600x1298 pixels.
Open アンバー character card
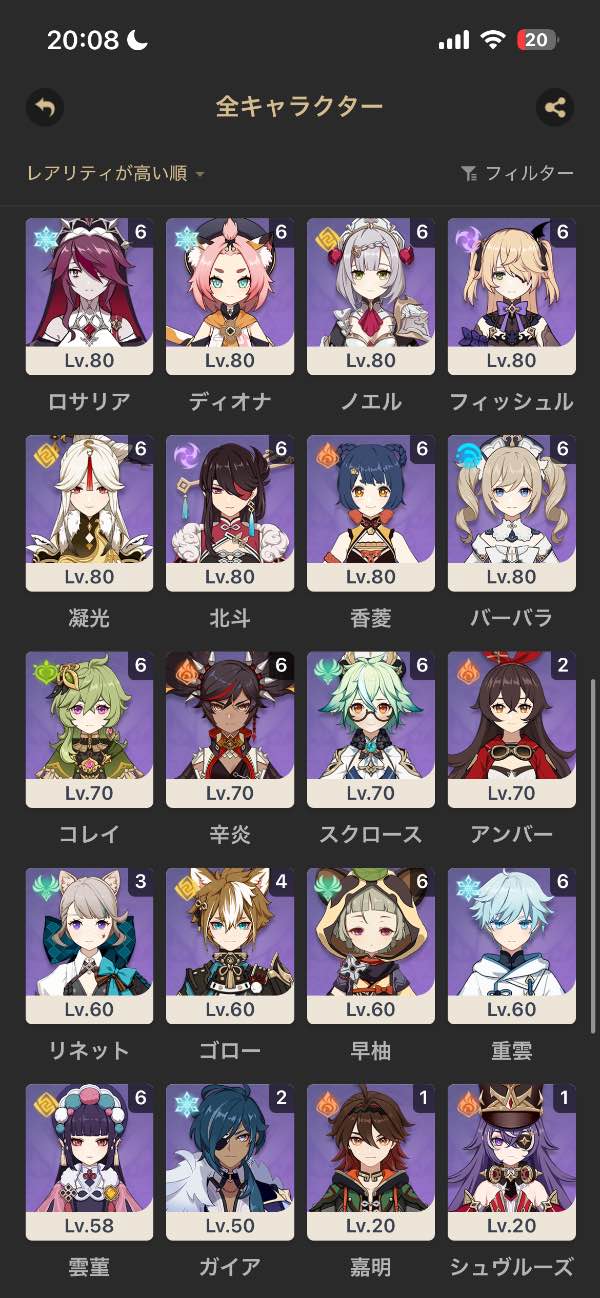tap(512, 730)
